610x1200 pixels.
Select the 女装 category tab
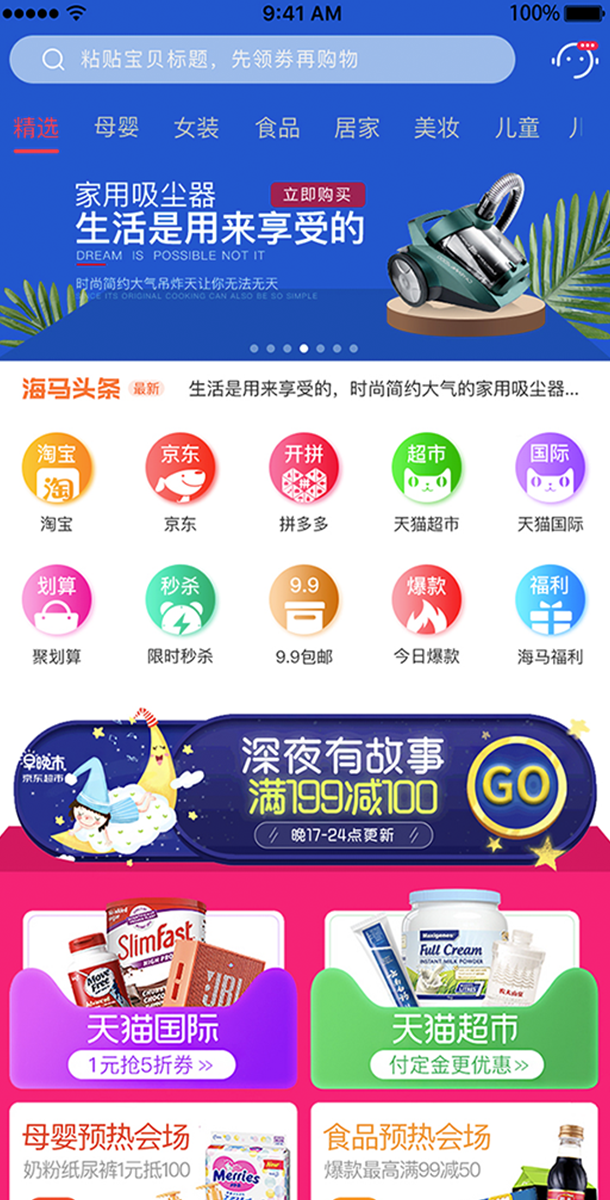(x=196, y=128)
